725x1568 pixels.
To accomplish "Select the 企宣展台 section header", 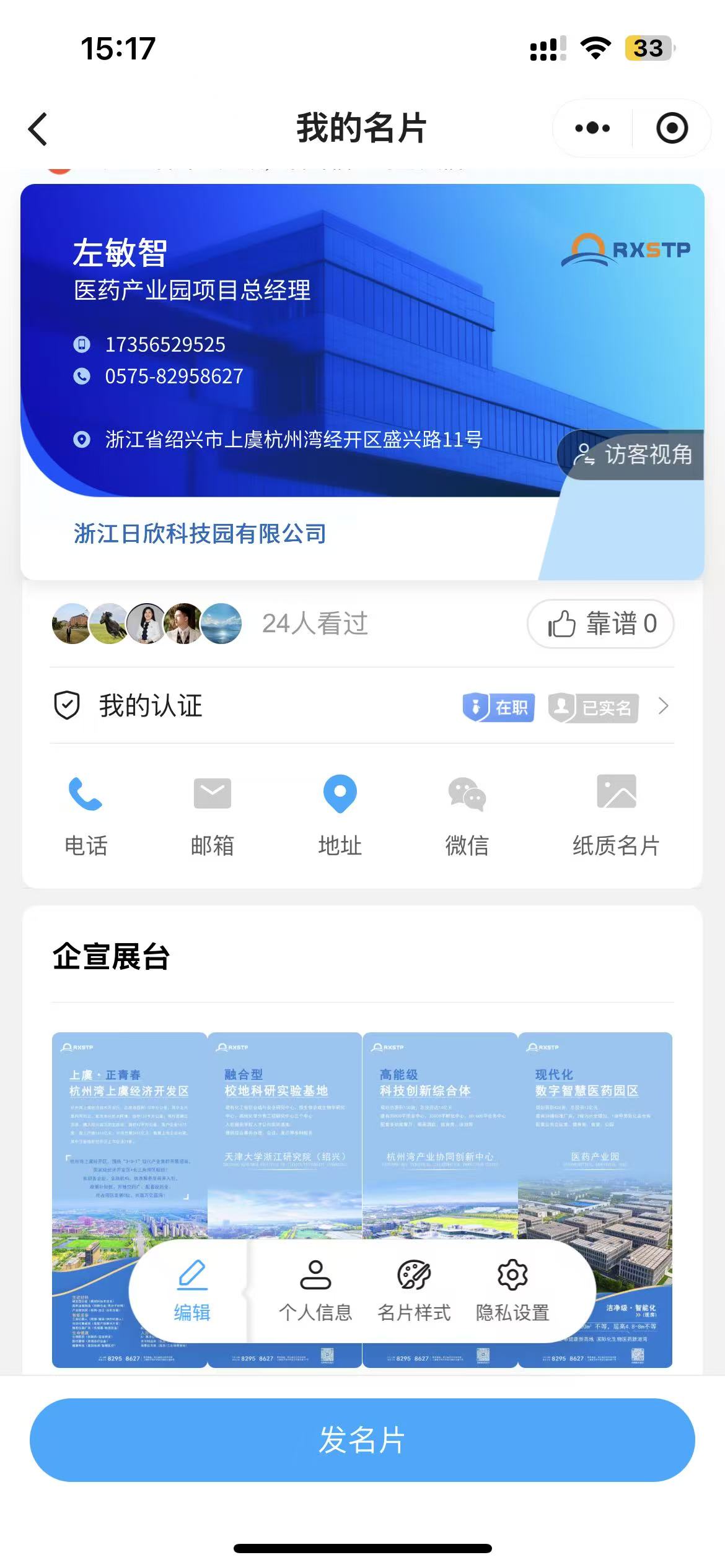I will (x=111, y=956).
